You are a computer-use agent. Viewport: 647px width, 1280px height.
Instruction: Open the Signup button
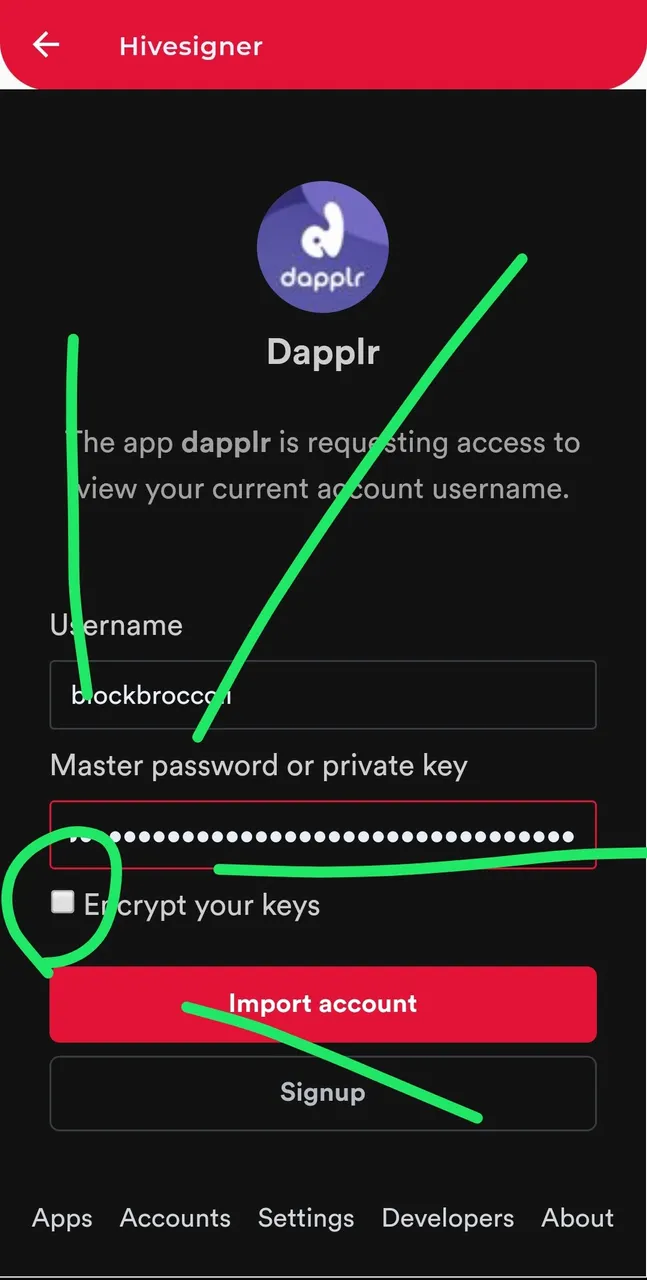coord(323,1093)
